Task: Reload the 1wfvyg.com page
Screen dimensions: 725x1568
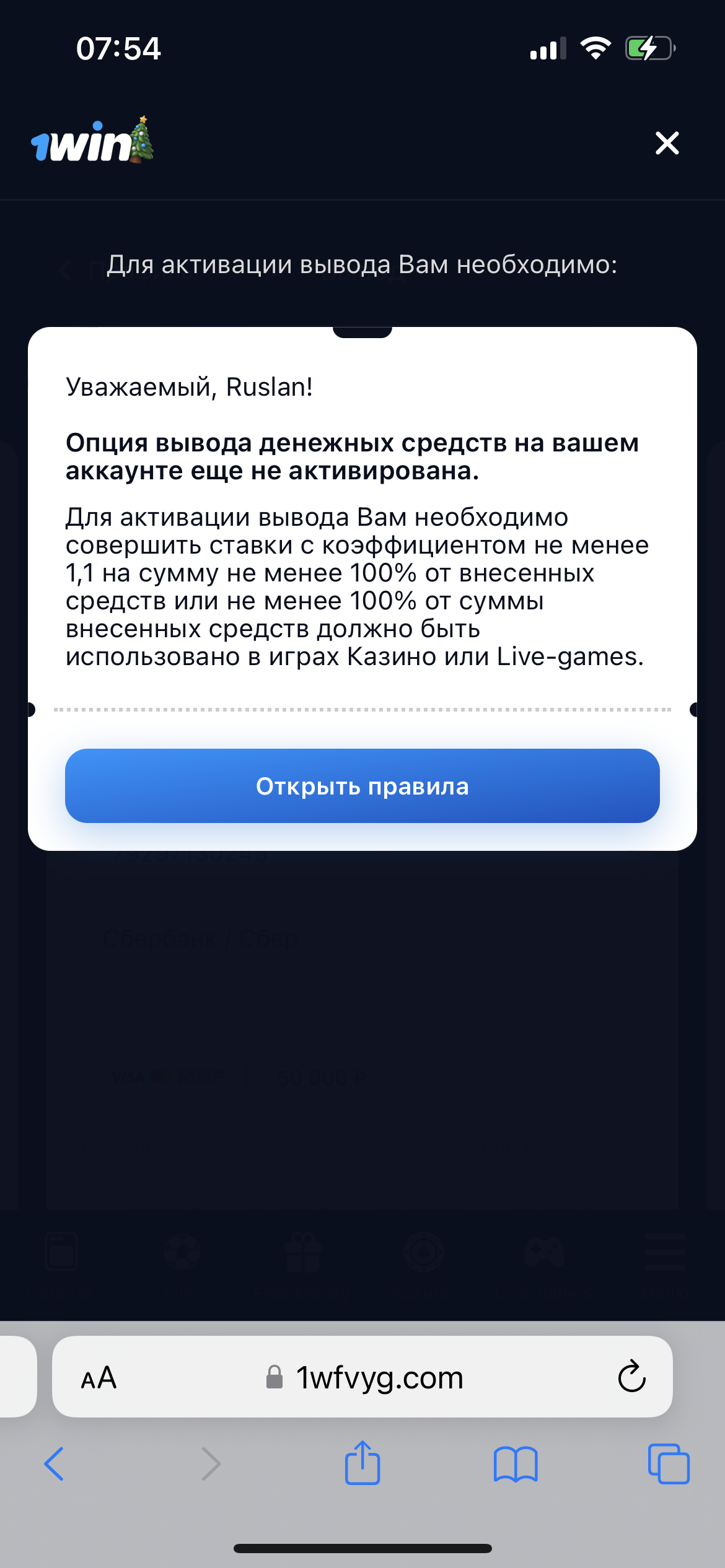Action: point(631,1377)
